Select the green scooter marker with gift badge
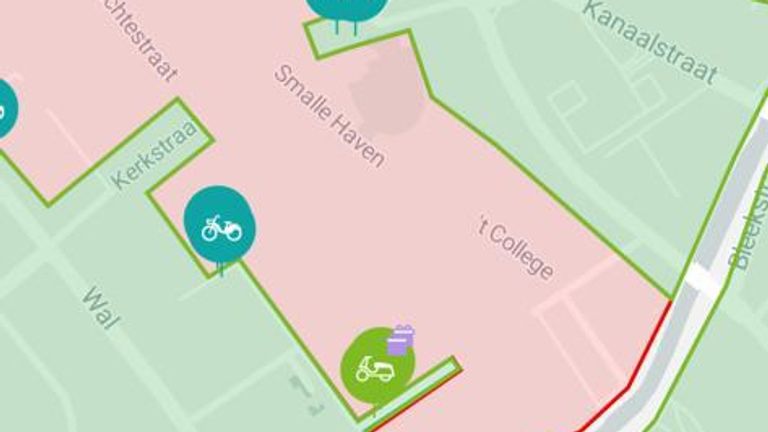This screenshot has width=768, height=432. tap(377, 367)
